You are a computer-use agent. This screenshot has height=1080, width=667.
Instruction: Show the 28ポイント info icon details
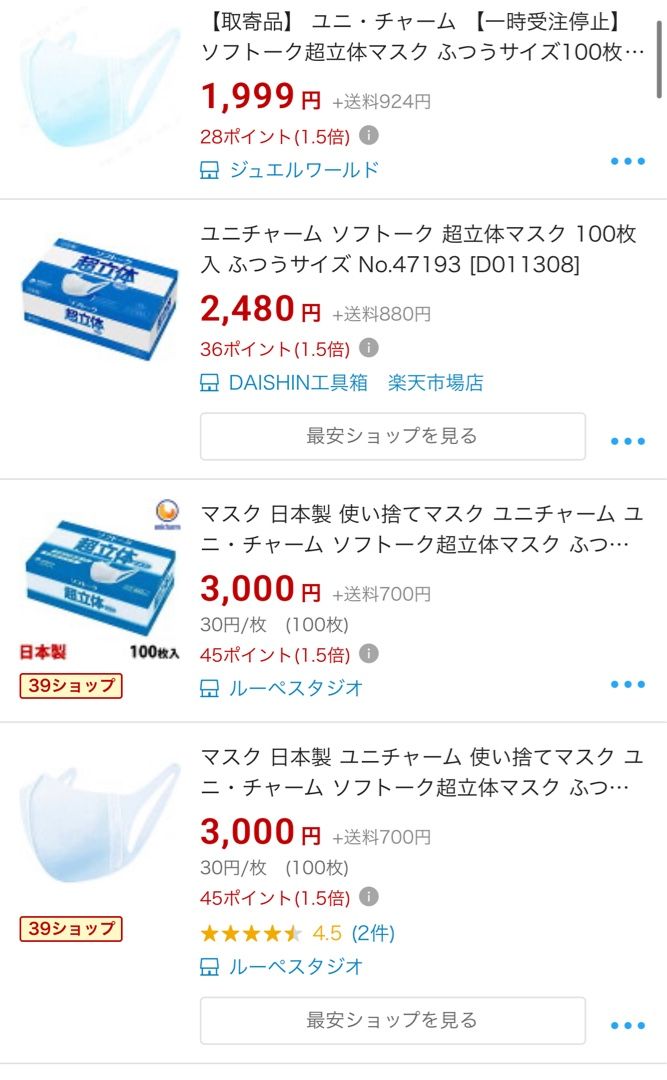[368, 135]
